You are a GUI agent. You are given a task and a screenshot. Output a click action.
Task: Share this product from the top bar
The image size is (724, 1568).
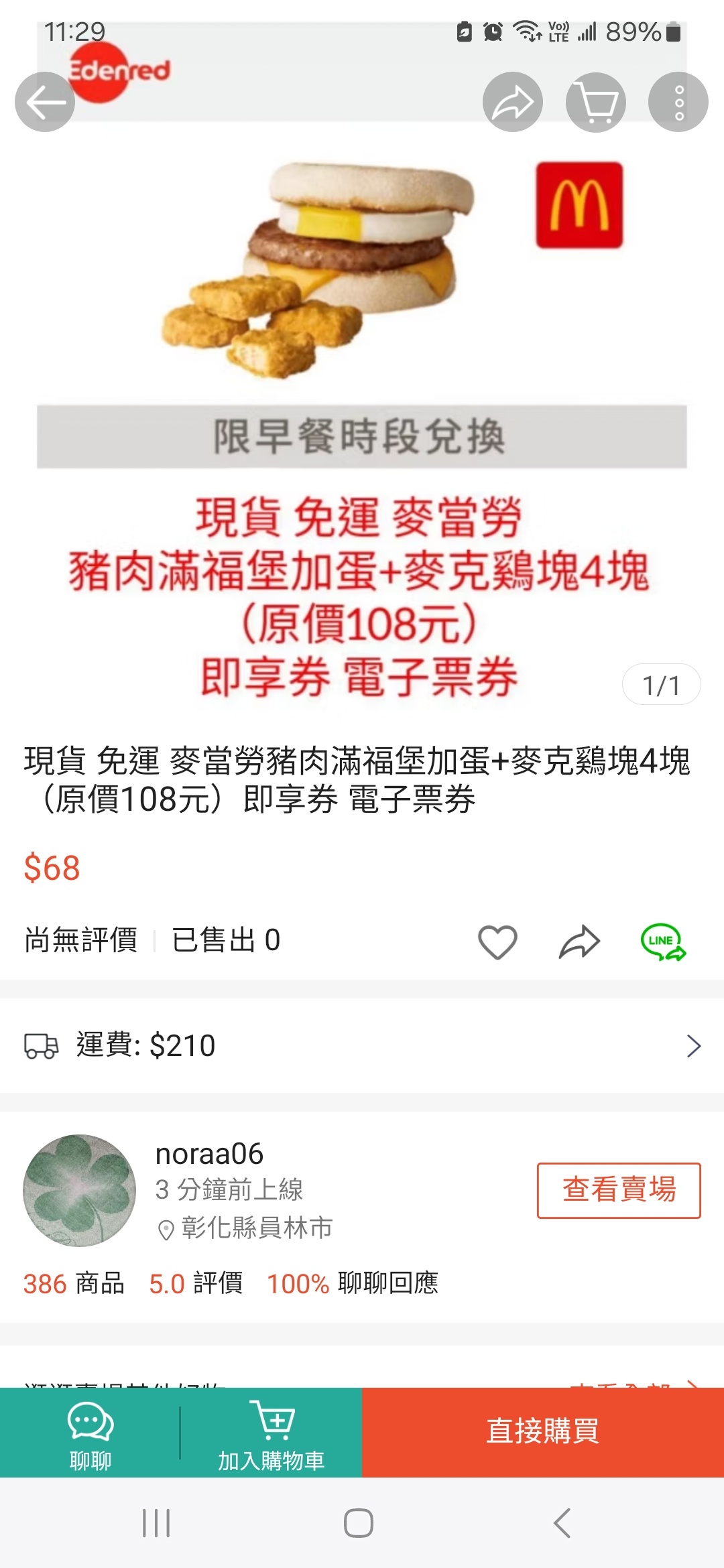[x=512, y=102]
